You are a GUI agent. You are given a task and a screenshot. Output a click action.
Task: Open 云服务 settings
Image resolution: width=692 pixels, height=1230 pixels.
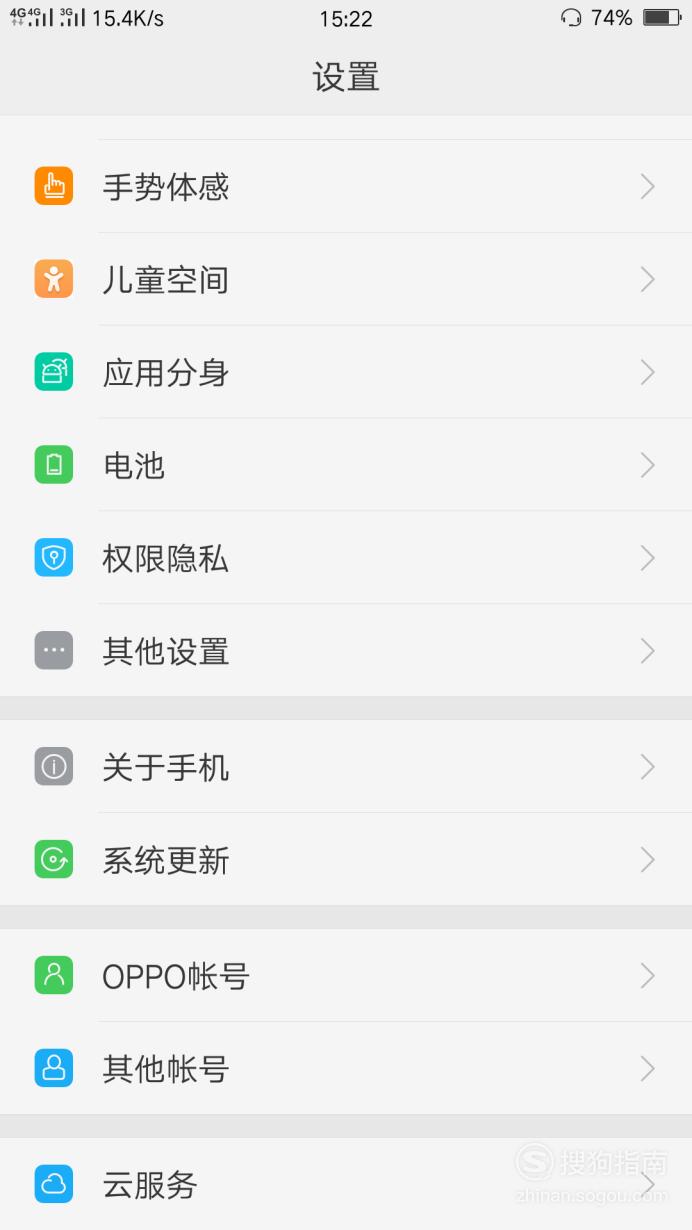click(x=346, y=1184)
